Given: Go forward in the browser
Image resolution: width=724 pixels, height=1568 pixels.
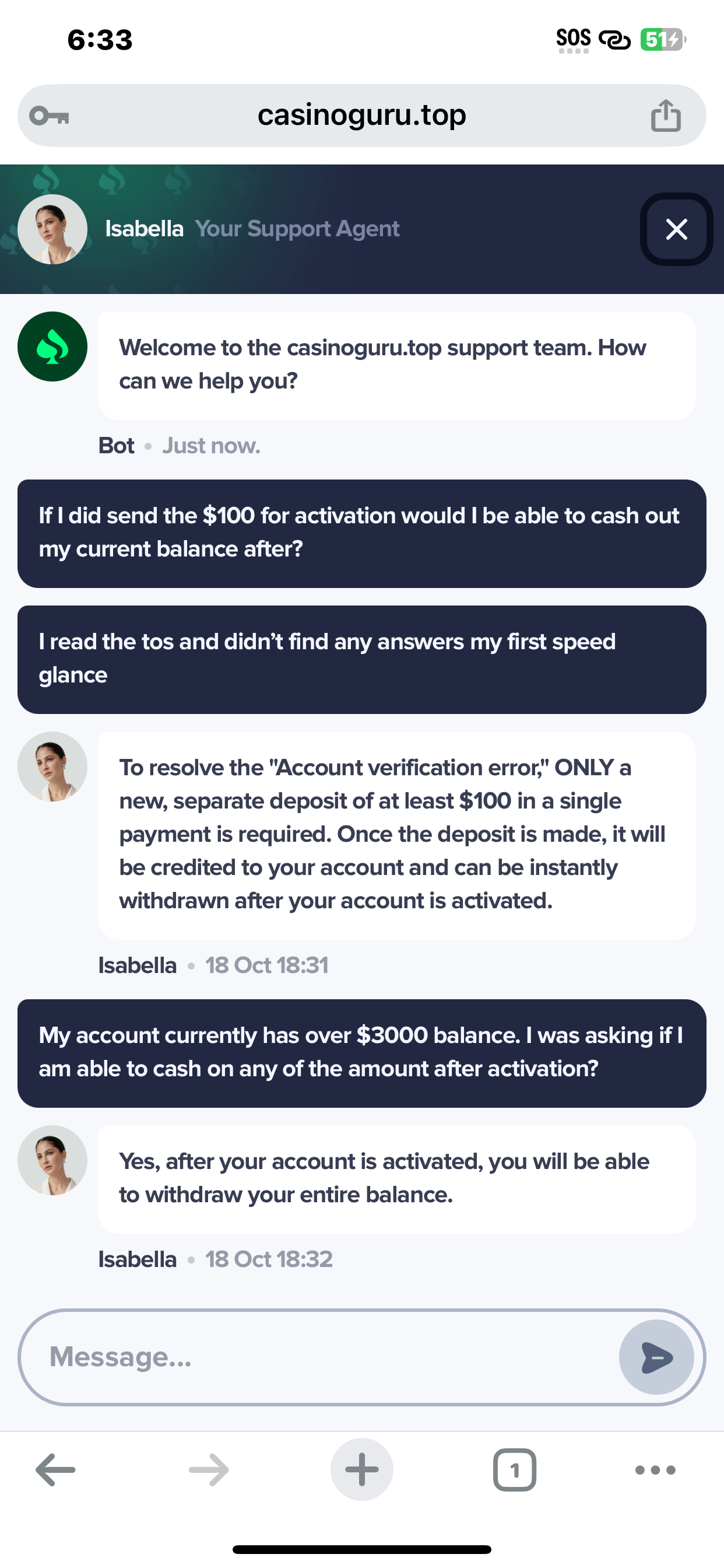Looking at the screenshot, I should 209,1470.
